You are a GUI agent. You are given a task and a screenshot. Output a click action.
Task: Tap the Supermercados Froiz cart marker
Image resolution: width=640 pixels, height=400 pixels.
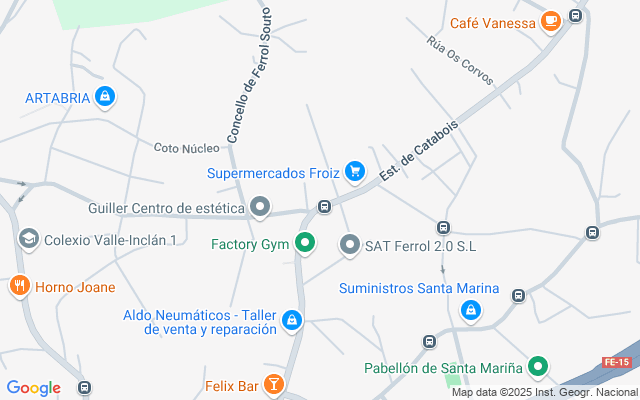pos(354,172)
